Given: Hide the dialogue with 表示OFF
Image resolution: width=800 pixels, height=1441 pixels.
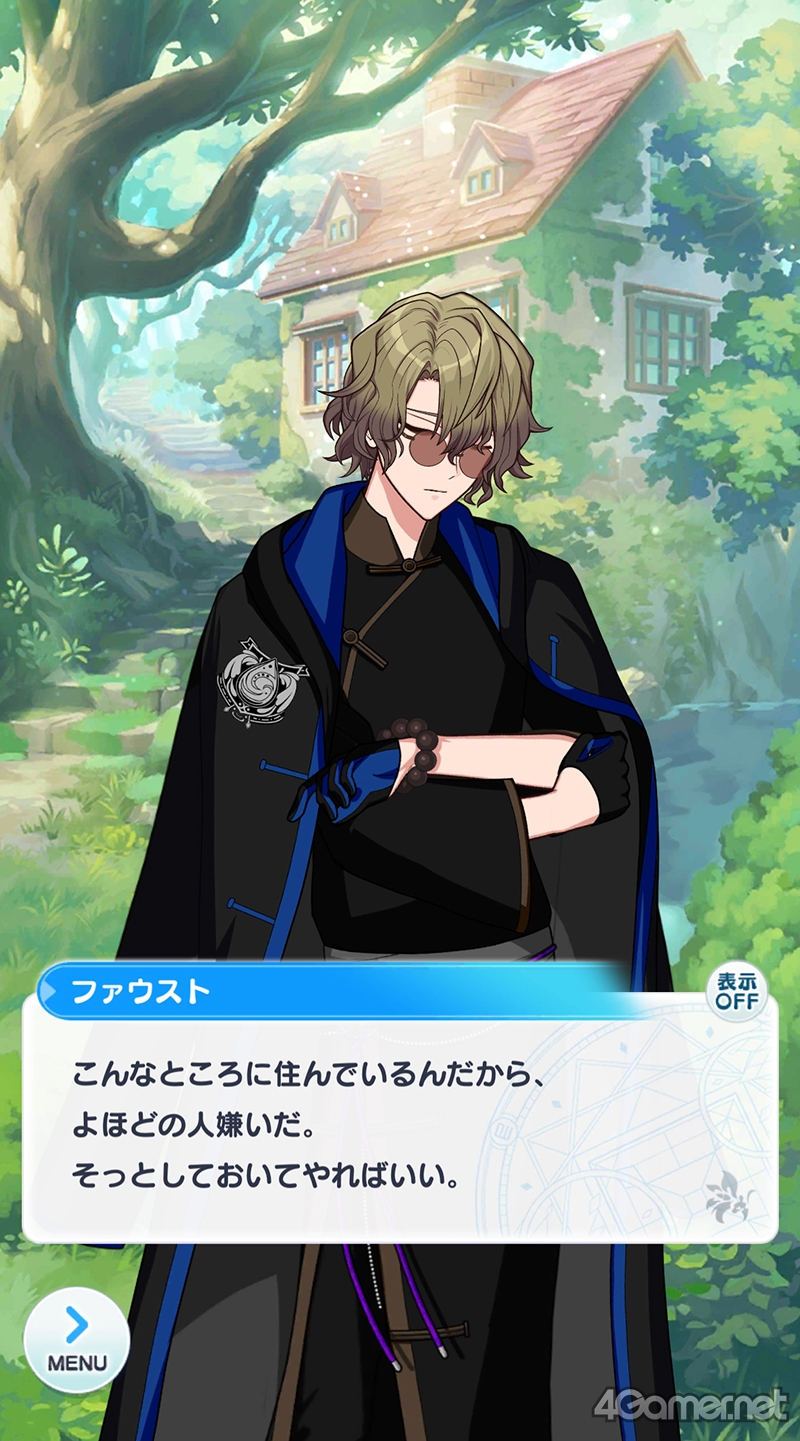Looking at the screenshot, I should coord(737,992).
